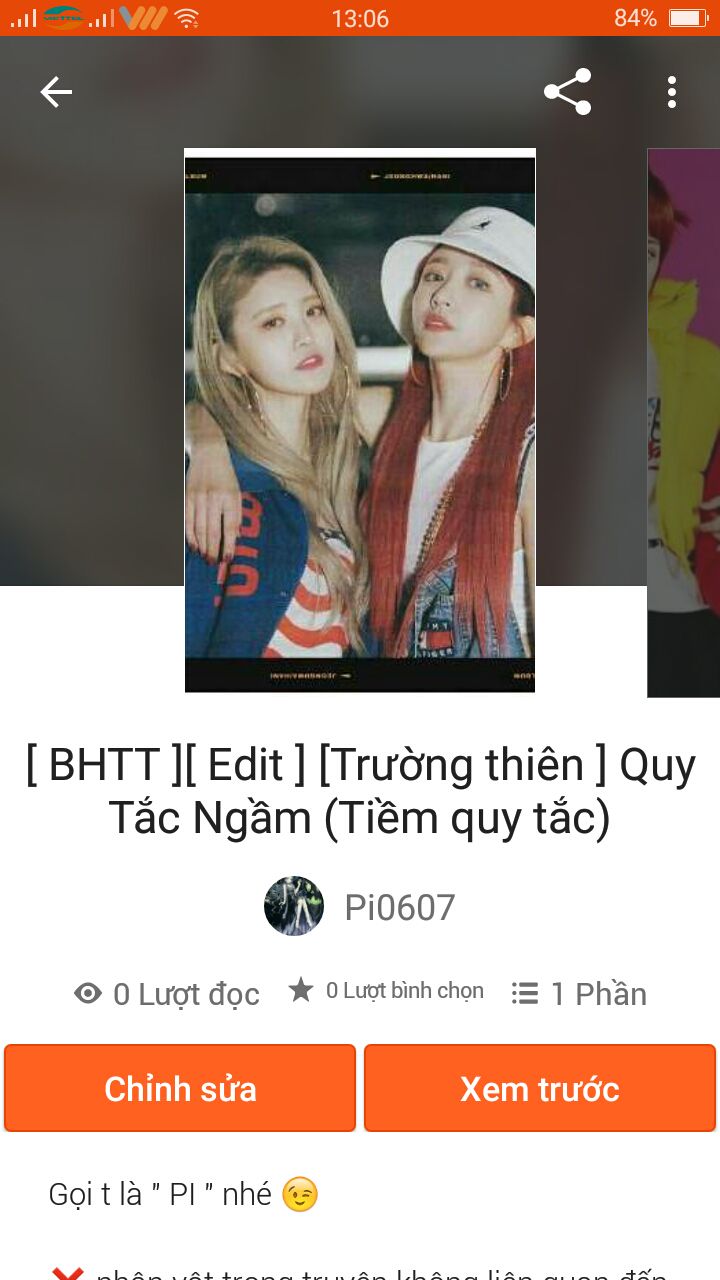Go back with the arrow icon
This screenshot has height=1280, width=720.
(x=56, y=92)
